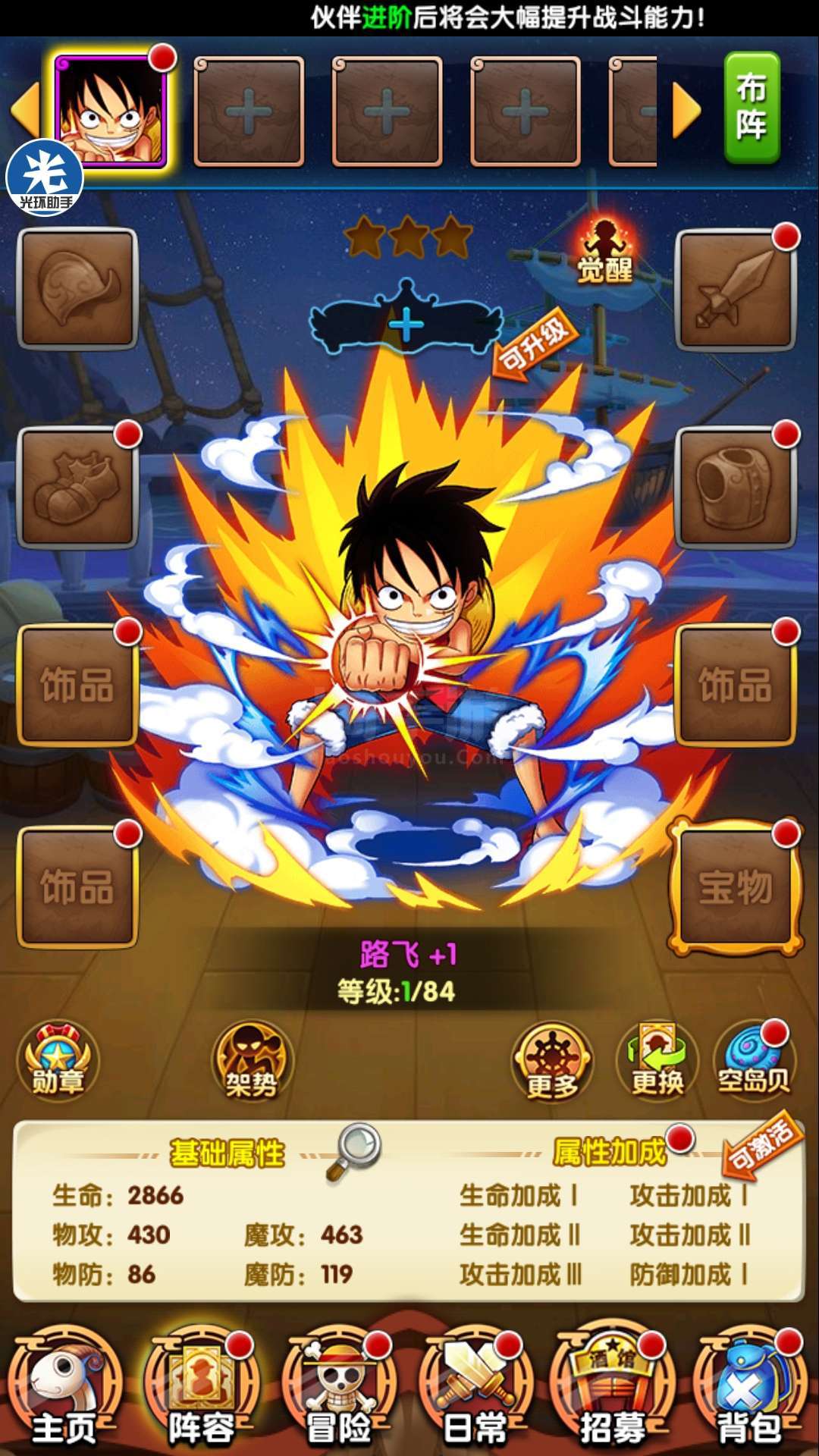Tap the right arrow to show more lineup slots
The image size is (819, 1456).
tap(687, 111)
